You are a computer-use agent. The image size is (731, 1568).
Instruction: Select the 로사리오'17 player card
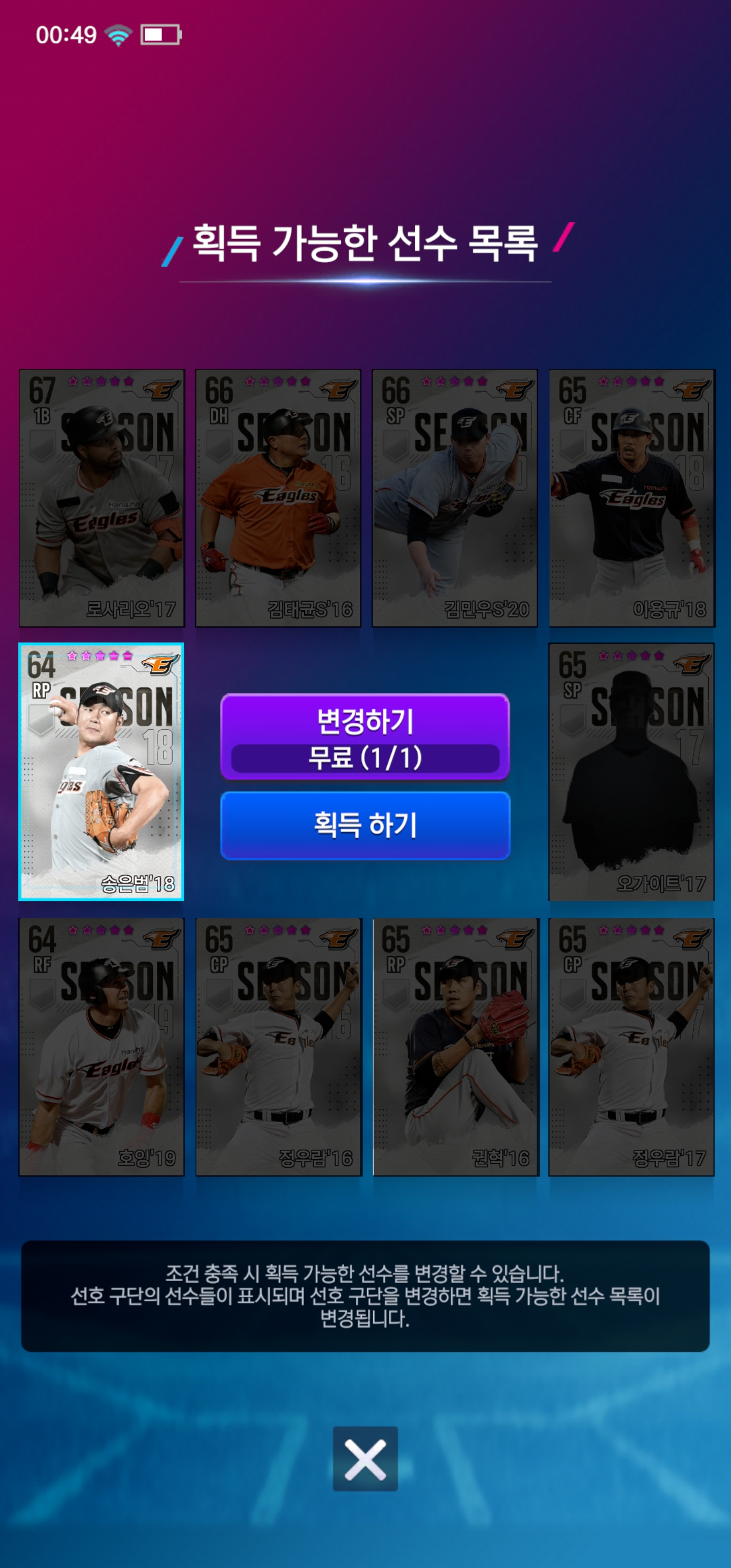pyautogui.click(x=102, y=497)
